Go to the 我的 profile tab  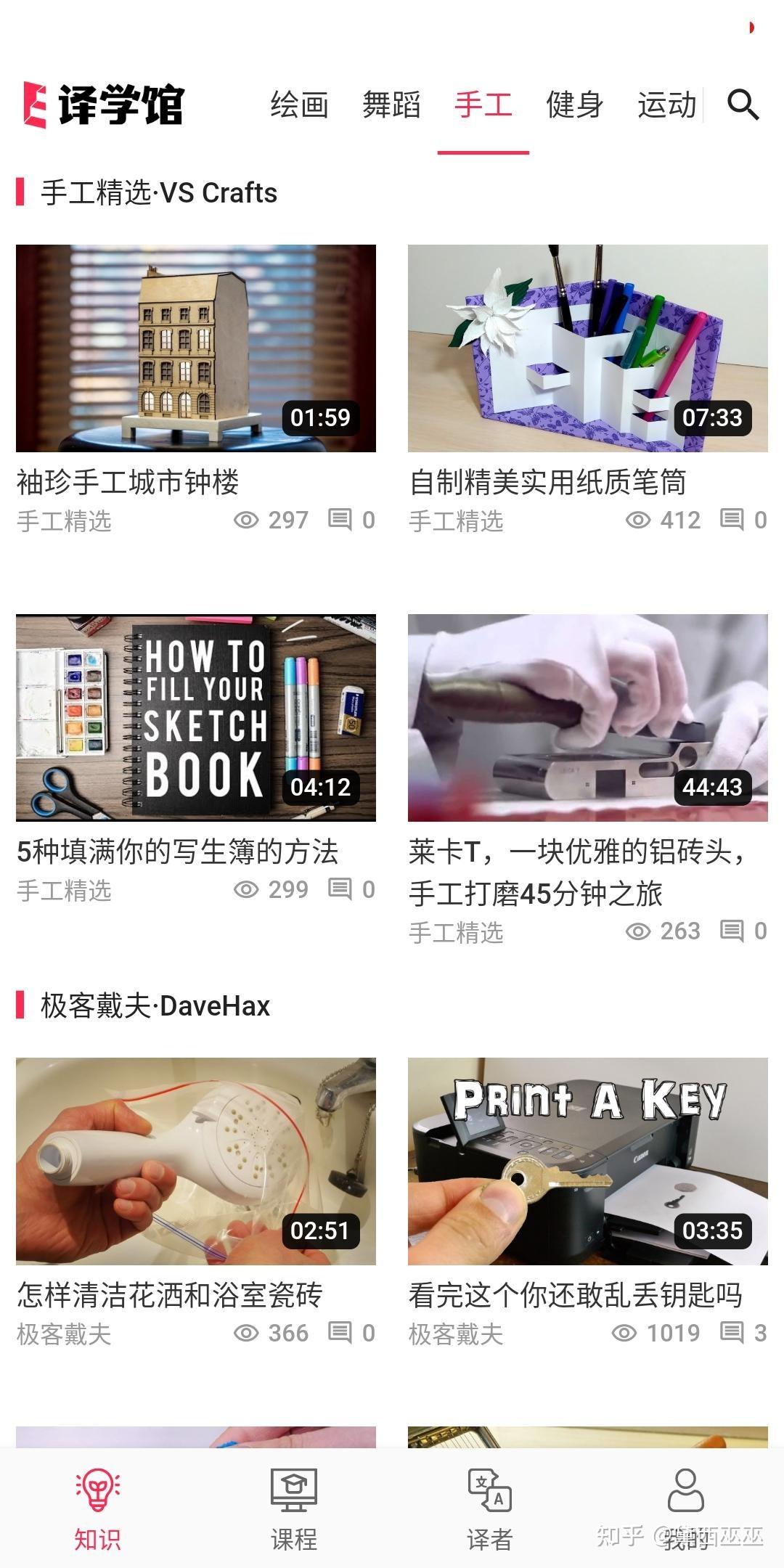tap(685, 1510)
